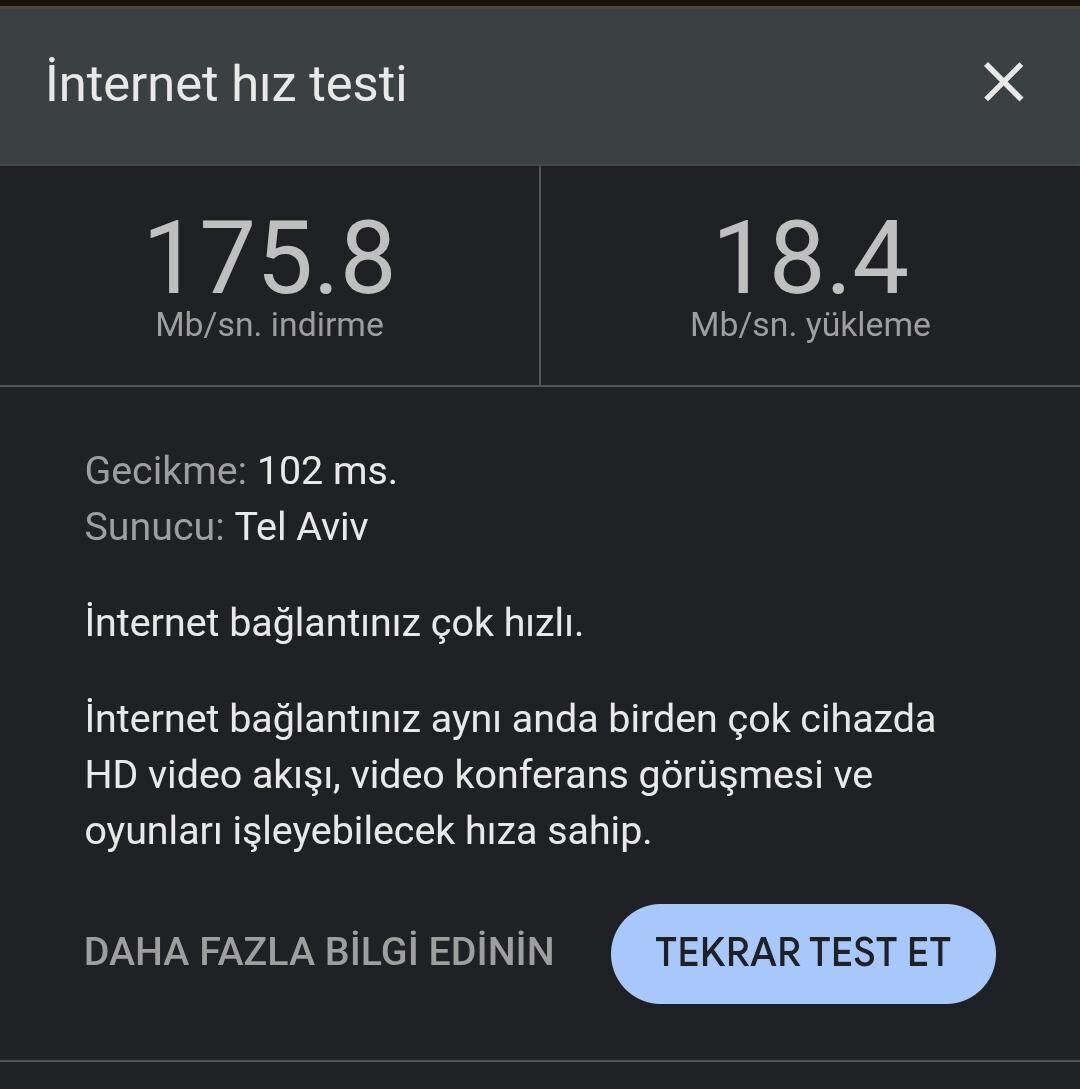Open DAHA FAZLA BİLGİ EDİNİN

click(319, 951)
